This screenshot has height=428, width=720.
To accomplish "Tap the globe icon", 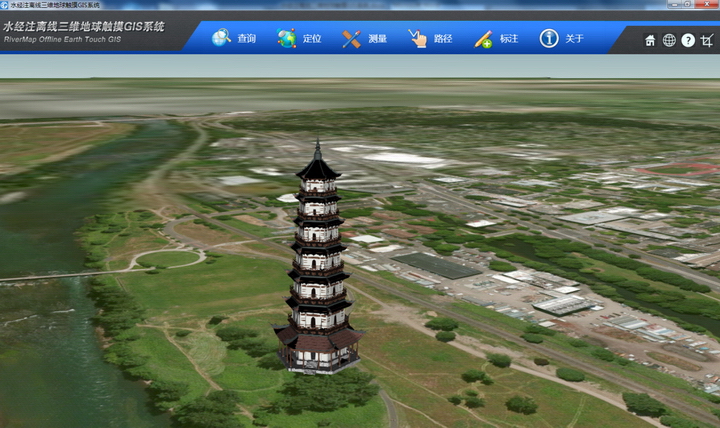I will pos(669,40).
